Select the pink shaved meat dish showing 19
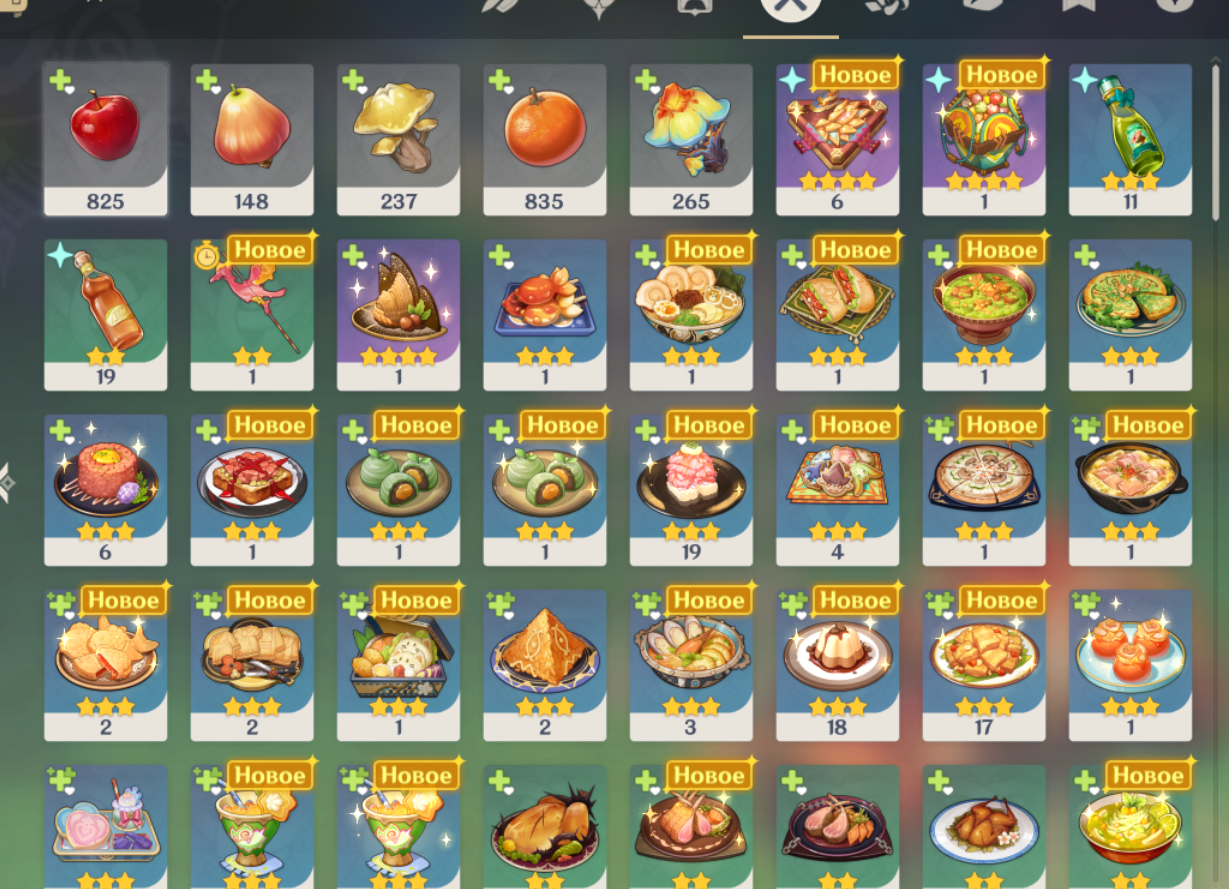This screenshot has height=889, width=1229. click(x=691, y=490)
